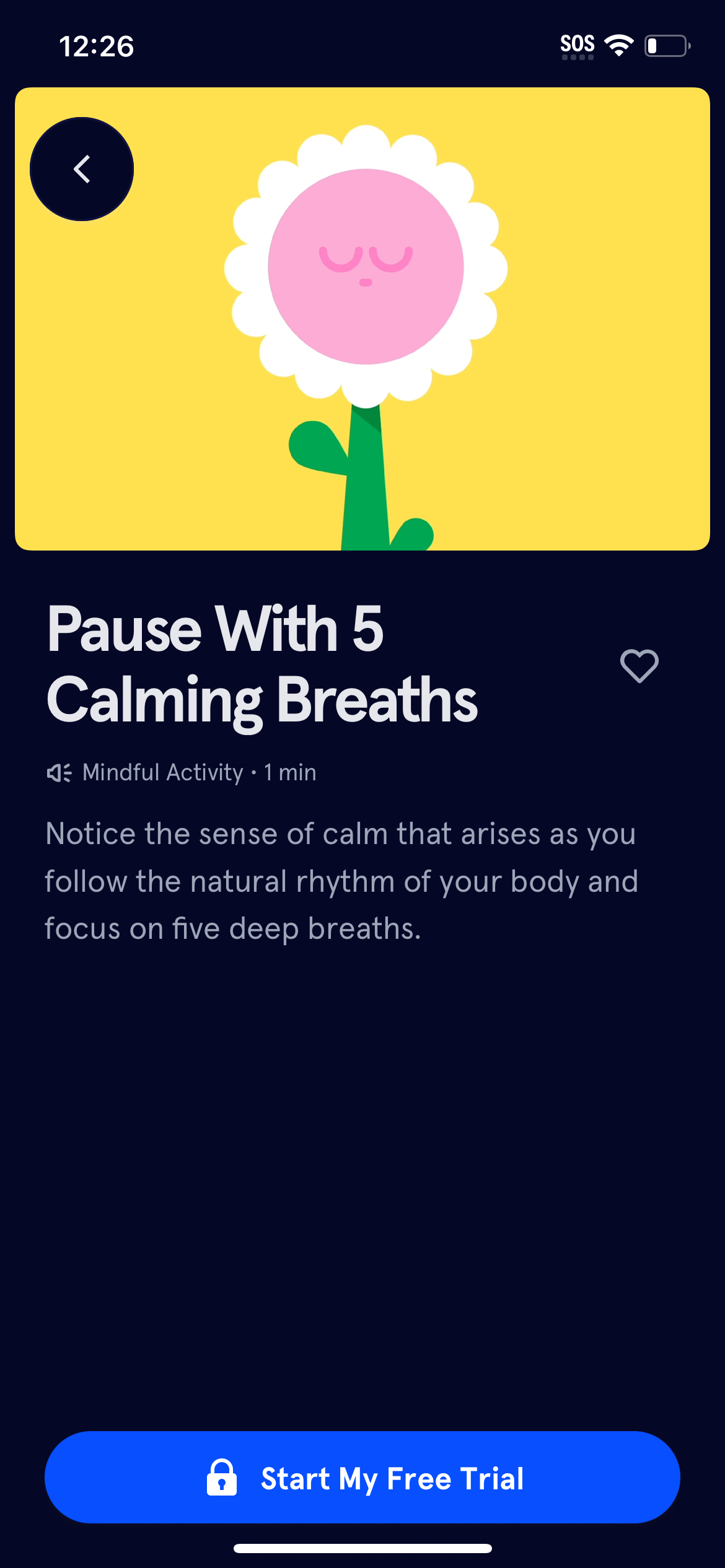Tap the 1 min duration label
This screenshot has height=1568, width=725.
(x=289, y=773)
